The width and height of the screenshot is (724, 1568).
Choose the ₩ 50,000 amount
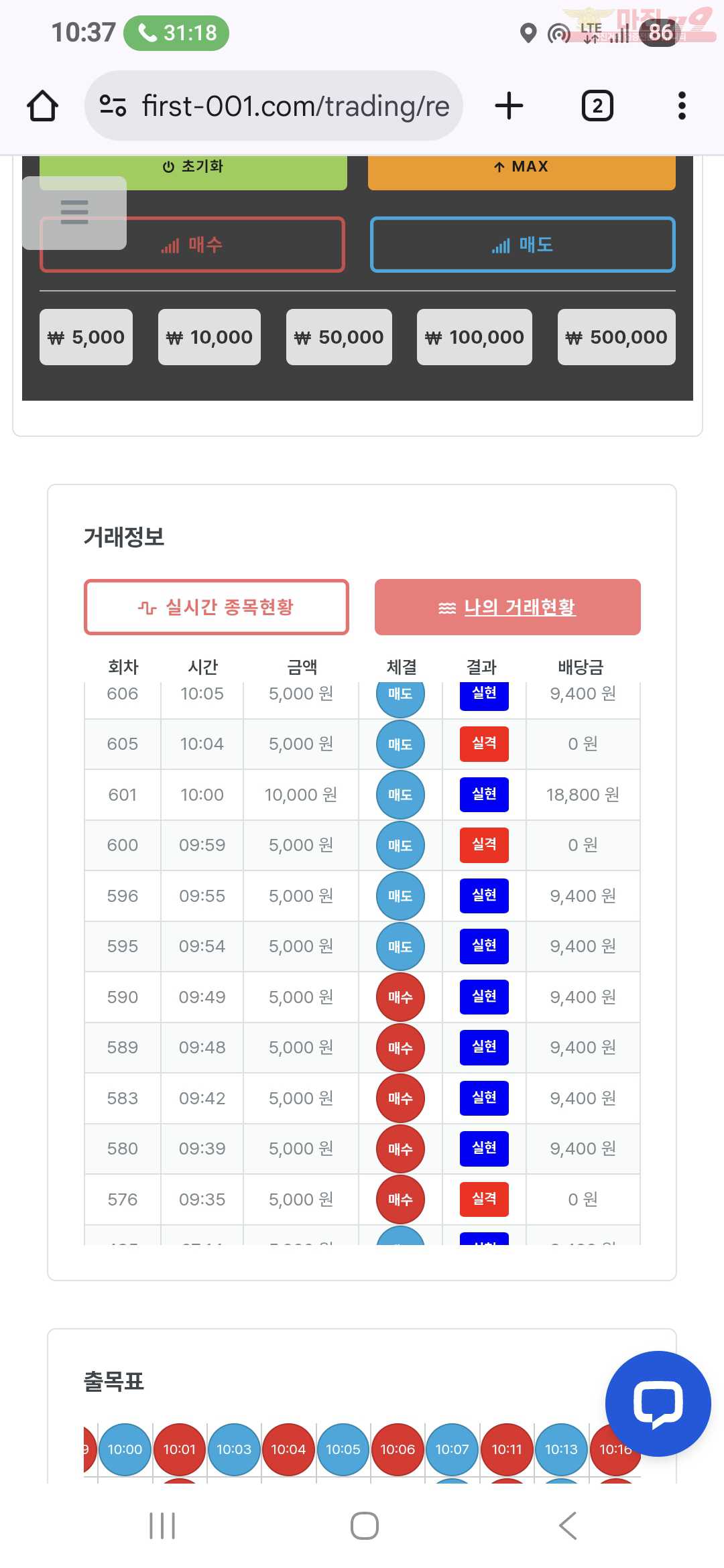[x=339, y=337]
